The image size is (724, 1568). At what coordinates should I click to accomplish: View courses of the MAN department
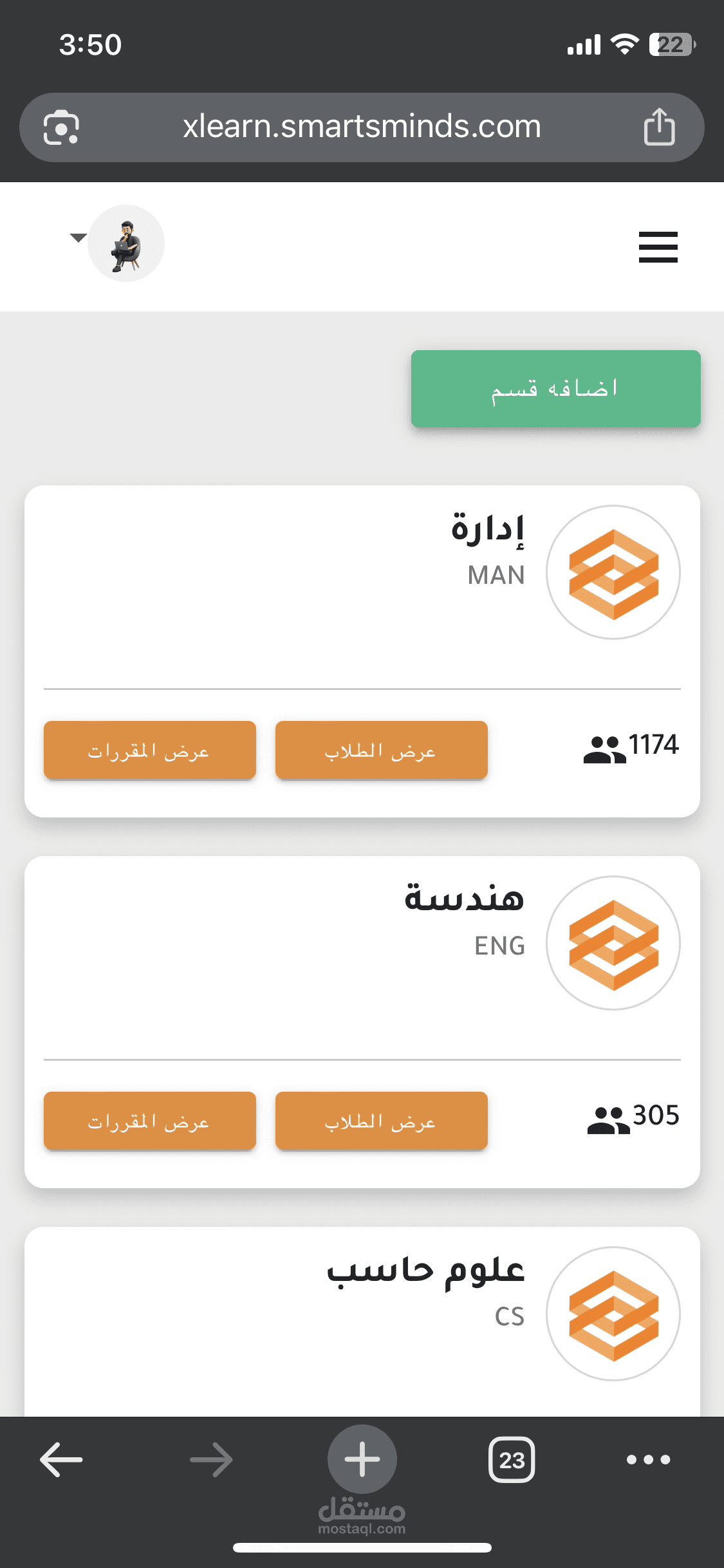point(149,751)
